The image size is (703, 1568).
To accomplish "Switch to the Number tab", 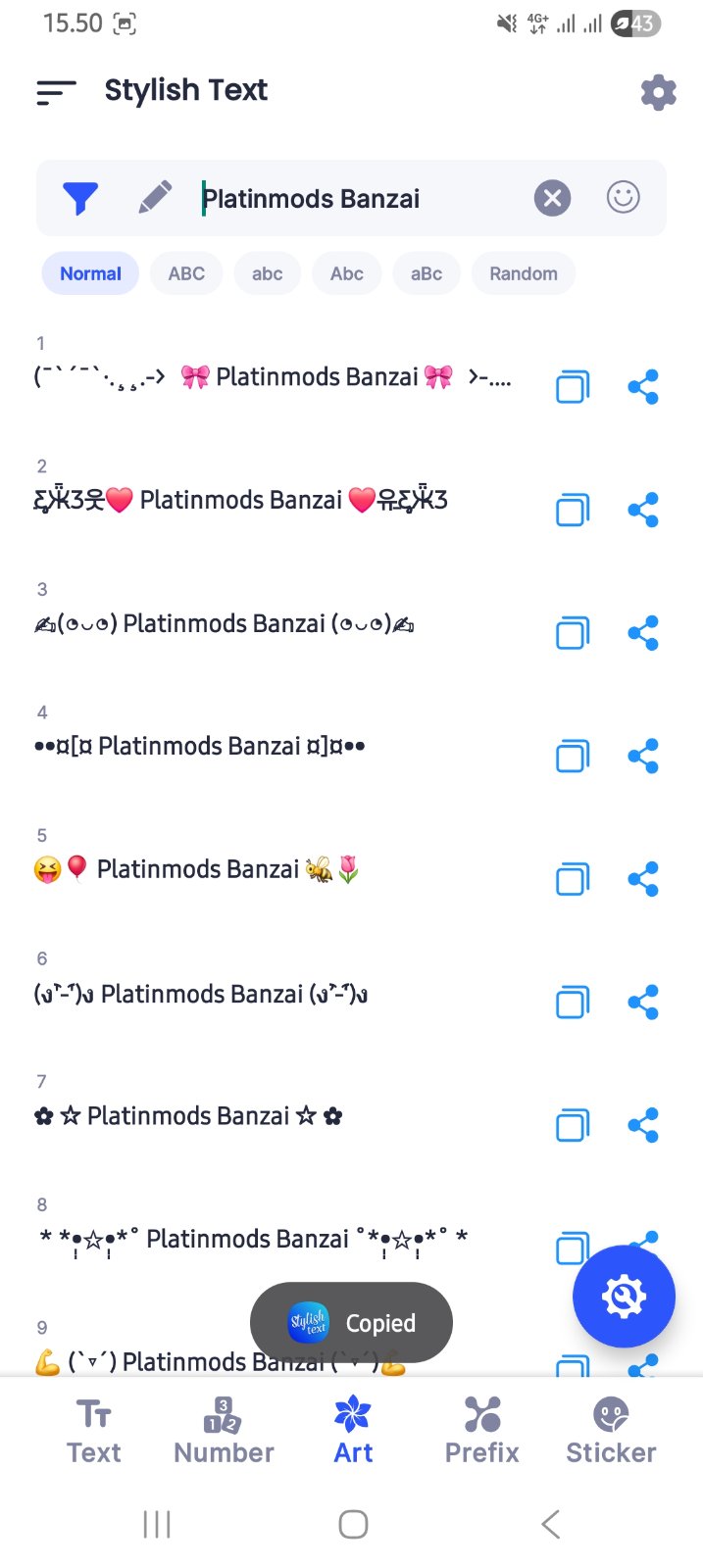I will (224, 1431).
